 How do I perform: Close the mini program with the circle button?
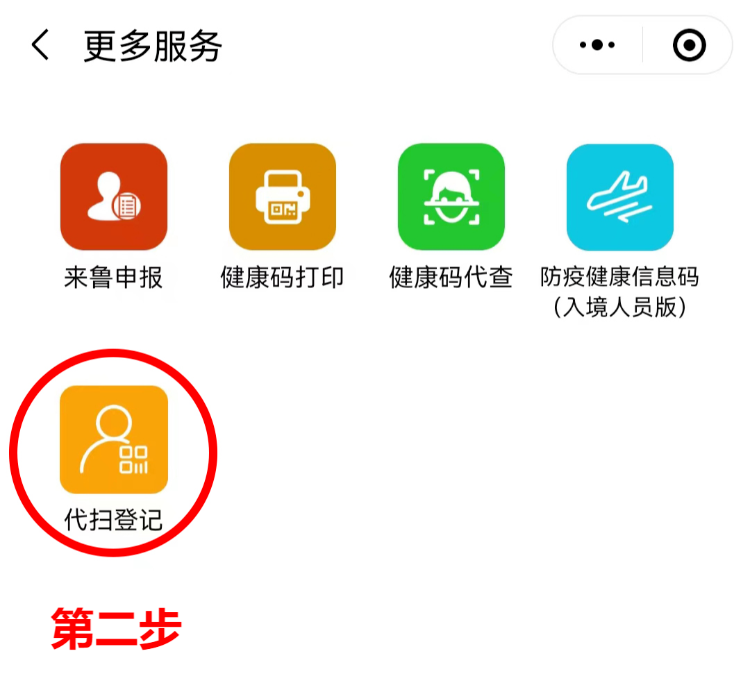689,46
